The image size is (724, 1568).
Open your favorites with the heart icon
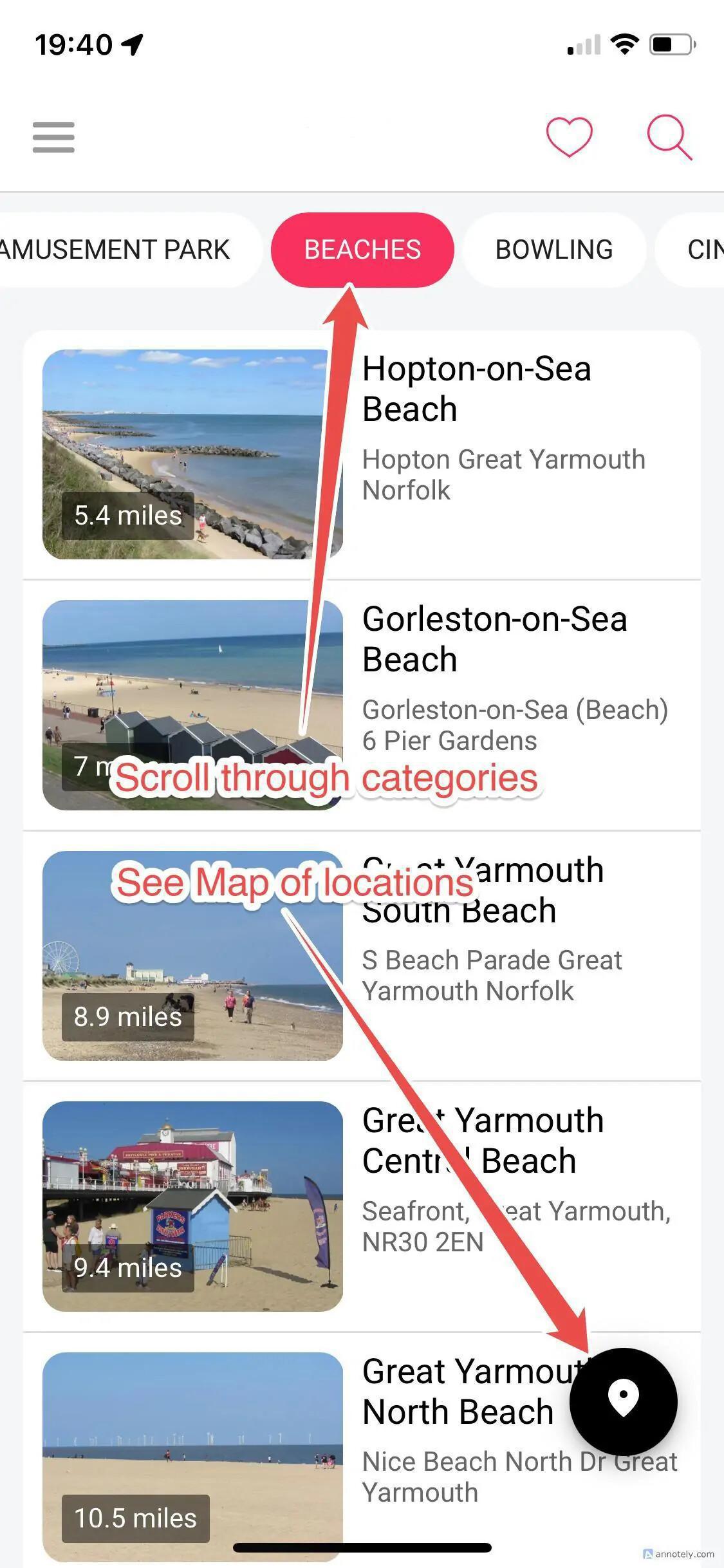coord(570,137)
